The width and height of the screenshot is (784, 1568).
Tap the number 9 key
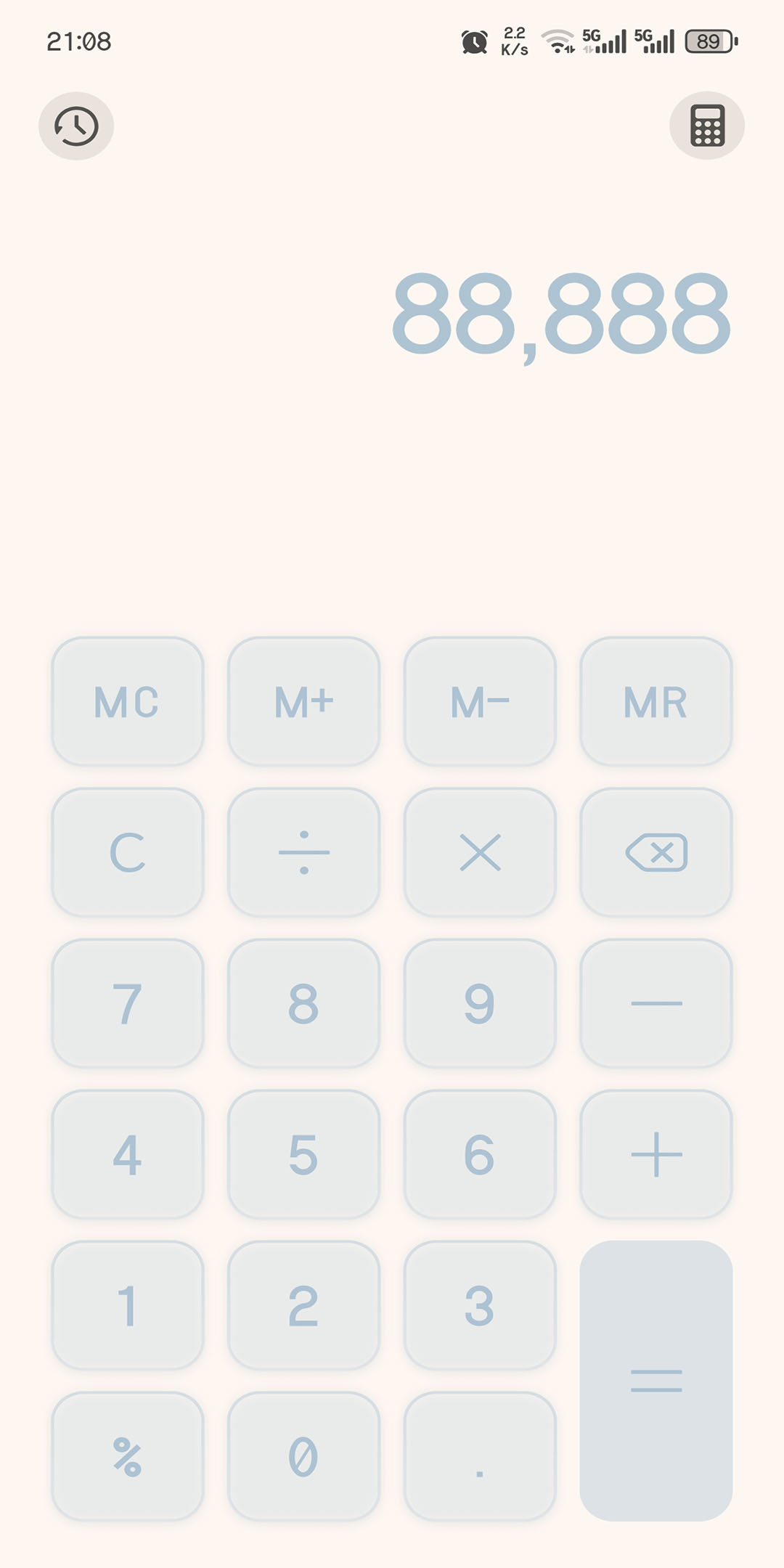coord(480,1003)
